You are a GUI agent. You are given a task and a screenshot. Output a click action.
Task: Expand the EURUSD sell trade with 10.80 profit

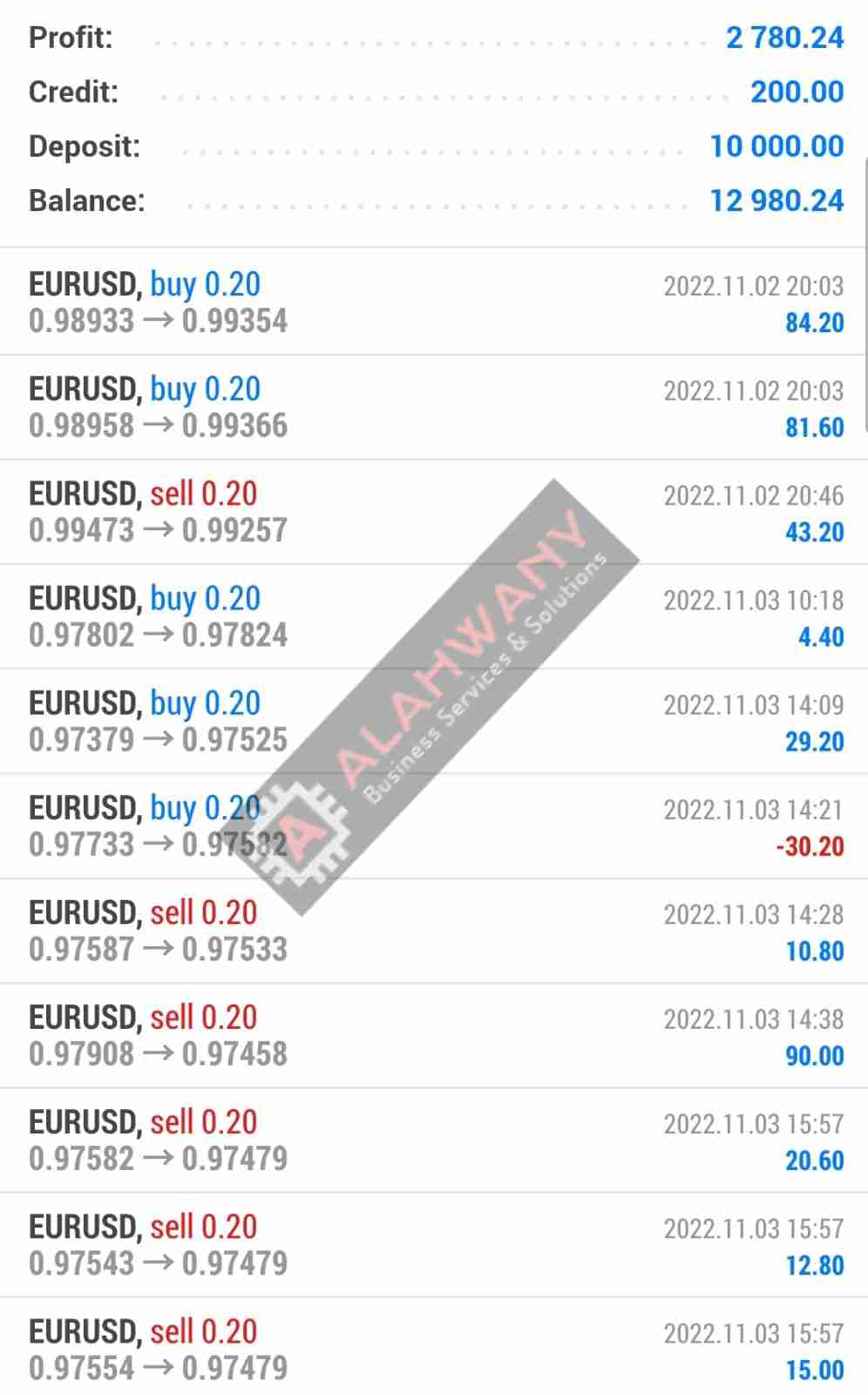434,930
